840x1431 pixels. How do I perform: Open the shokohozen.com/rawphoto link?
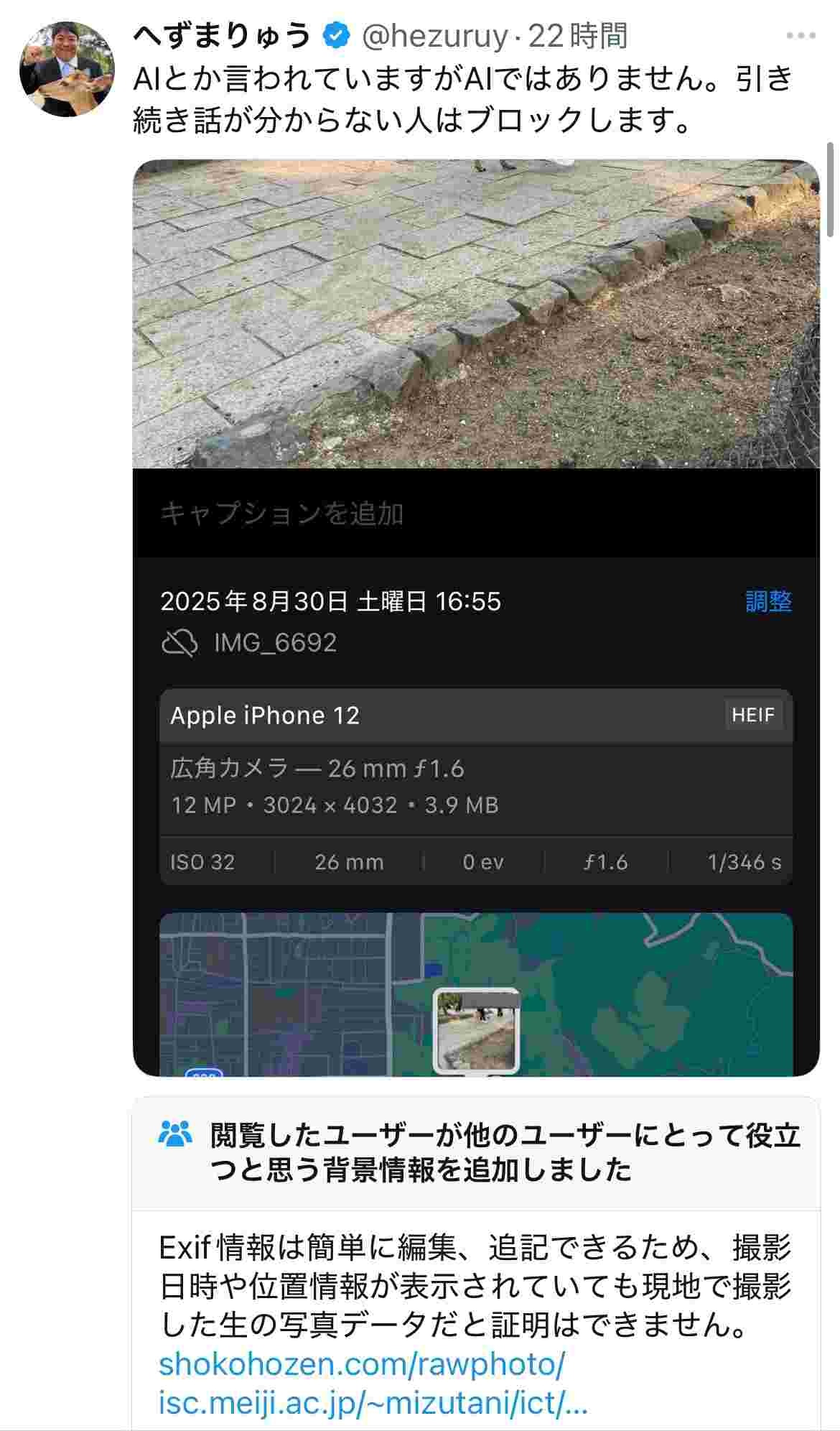(x=361, y=1363)
